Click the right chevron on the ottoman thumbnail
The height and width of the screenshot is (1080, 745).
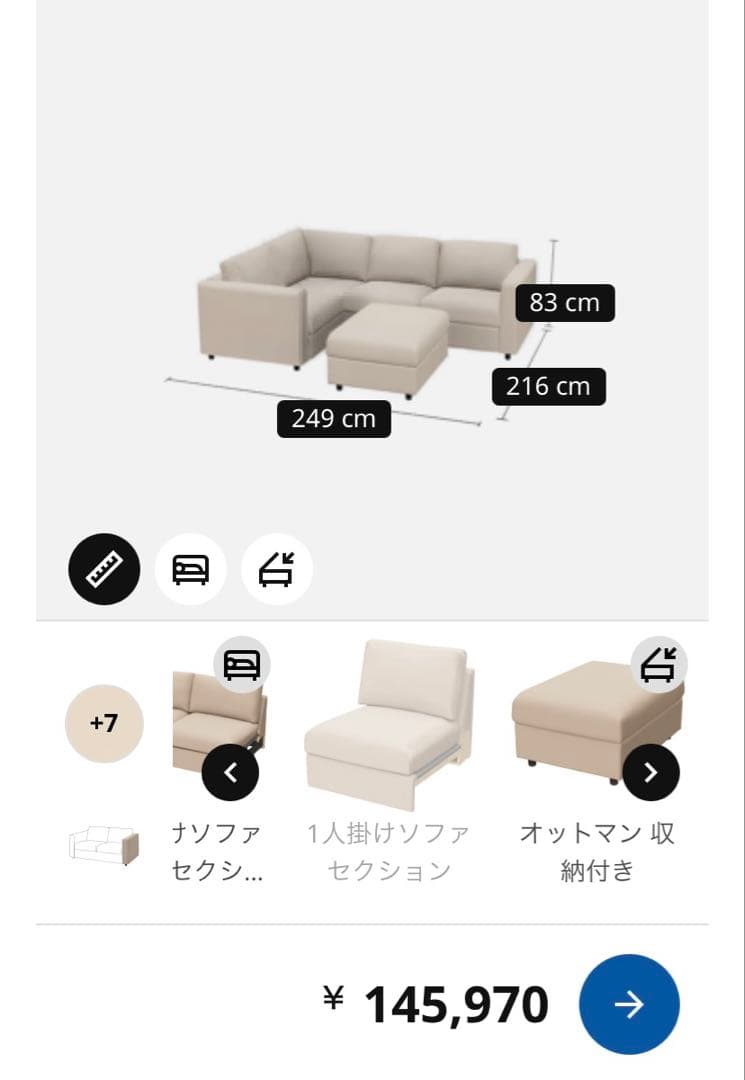651,771
